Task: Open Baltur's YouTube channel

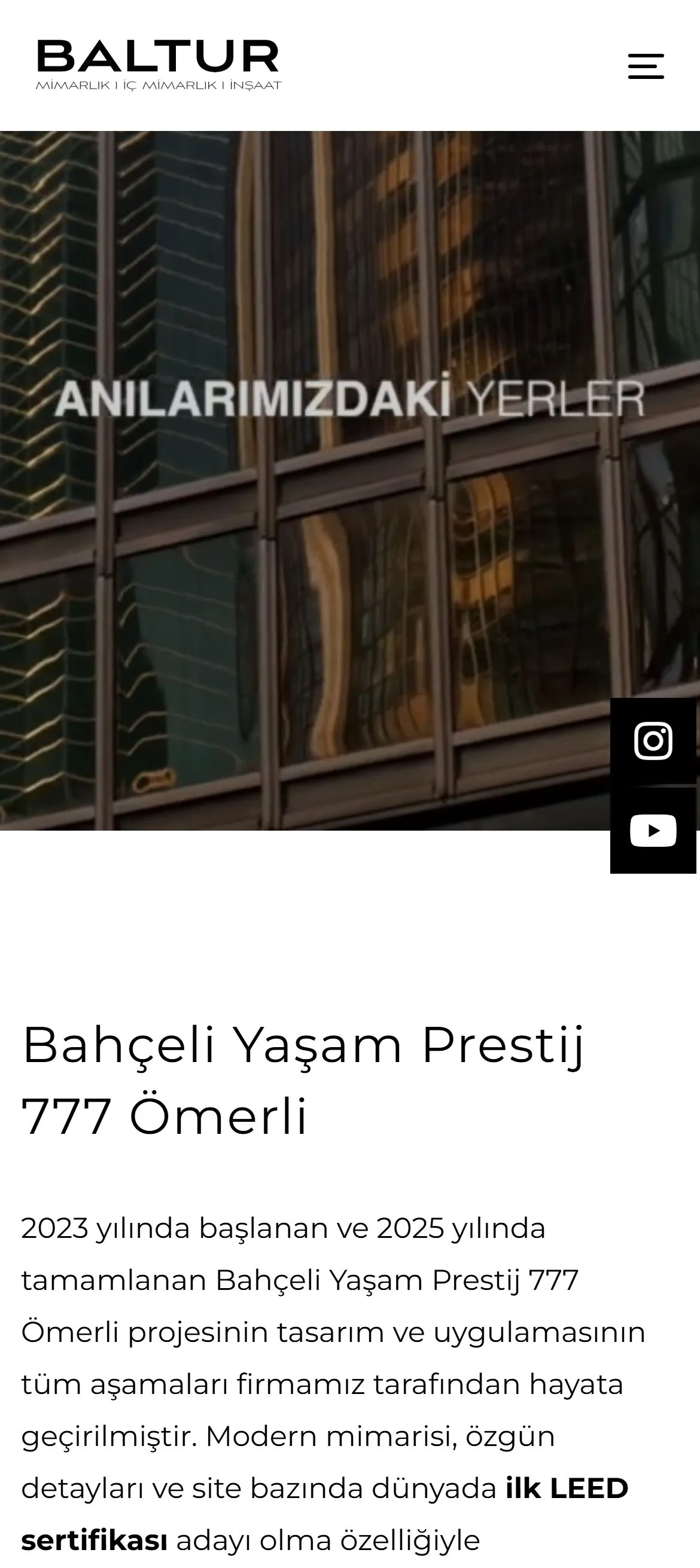Action: (653, 830)
